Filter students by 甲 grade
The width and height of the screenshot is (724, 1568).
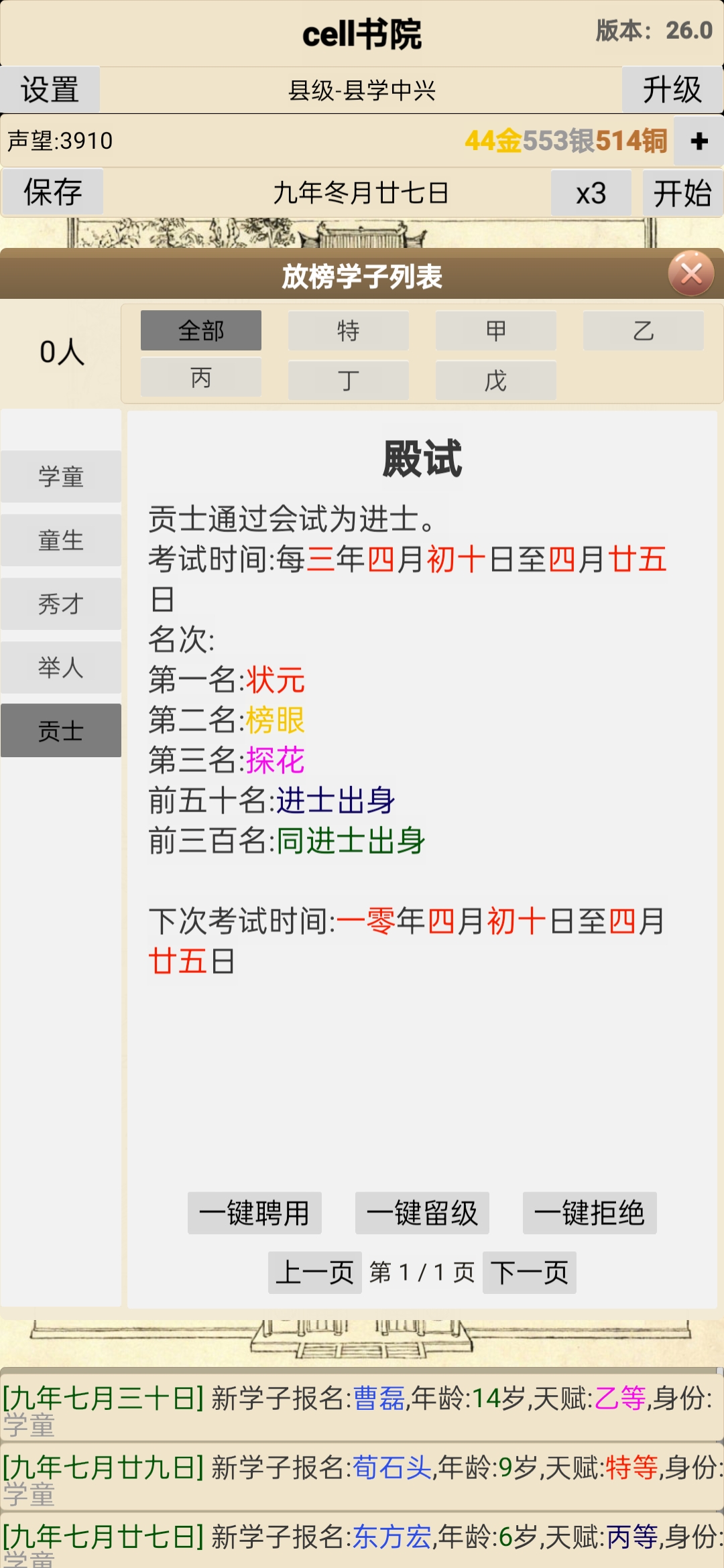coord(495,330)
